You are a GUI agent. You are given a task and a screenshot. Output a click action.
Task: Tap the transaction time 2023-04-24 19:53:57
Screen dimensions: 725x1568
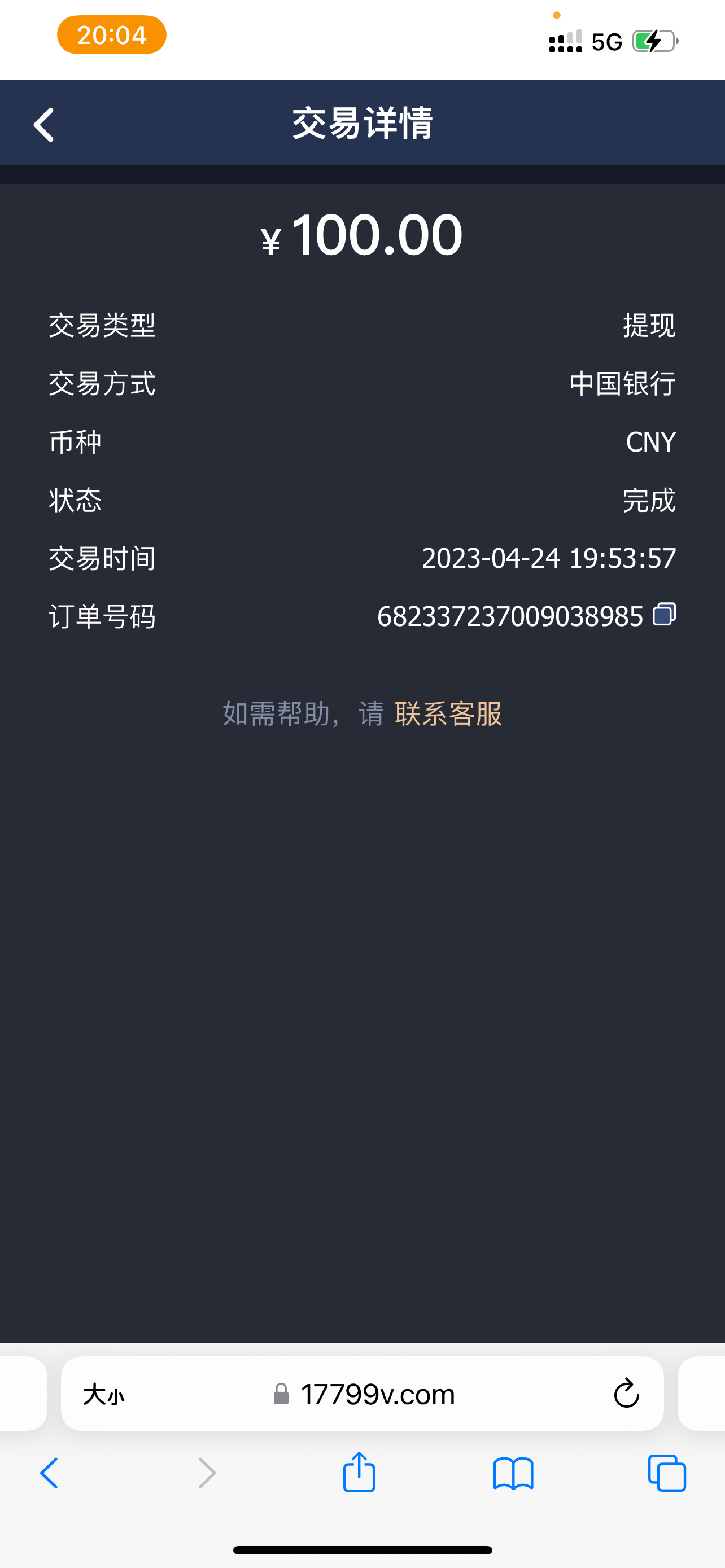pos(548,558)
